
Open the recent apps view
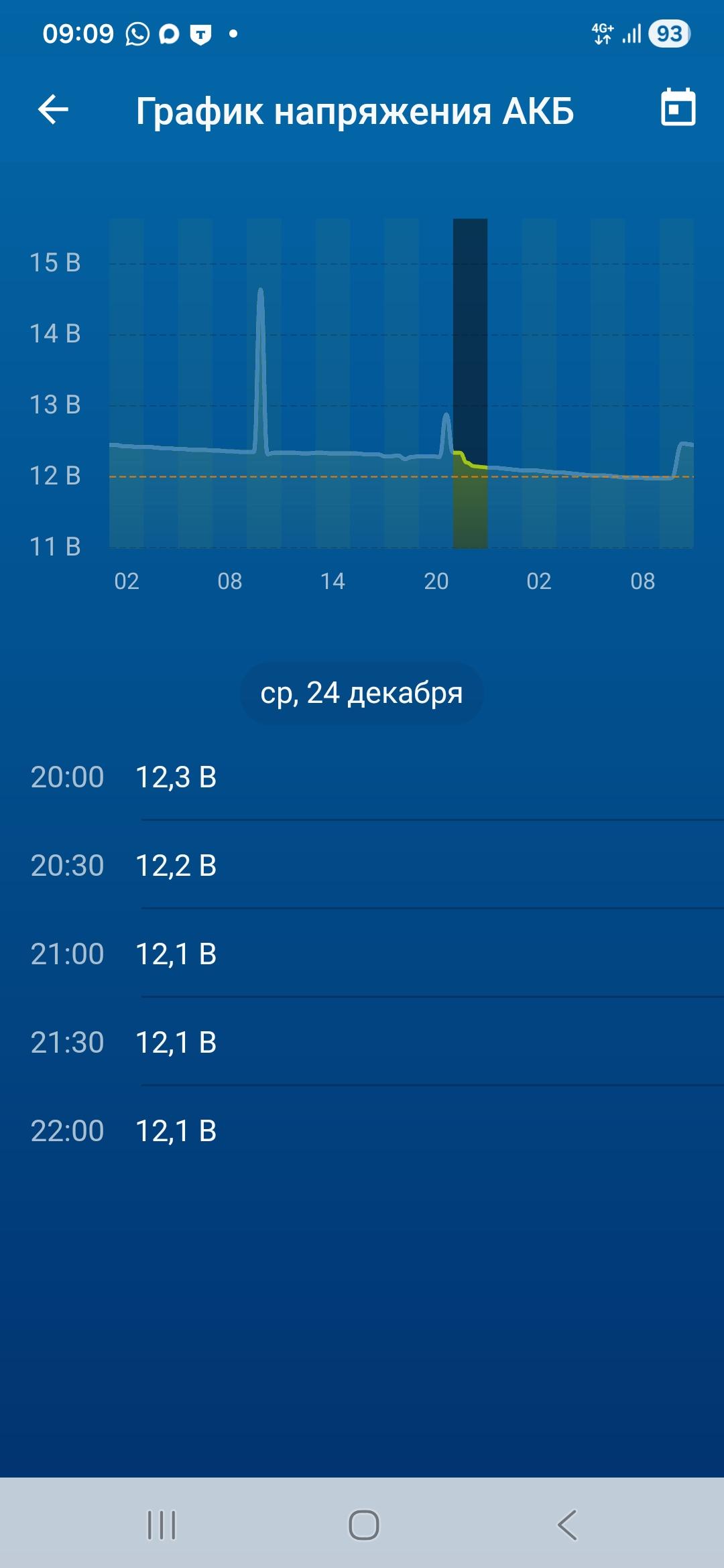pos(162,1525)
